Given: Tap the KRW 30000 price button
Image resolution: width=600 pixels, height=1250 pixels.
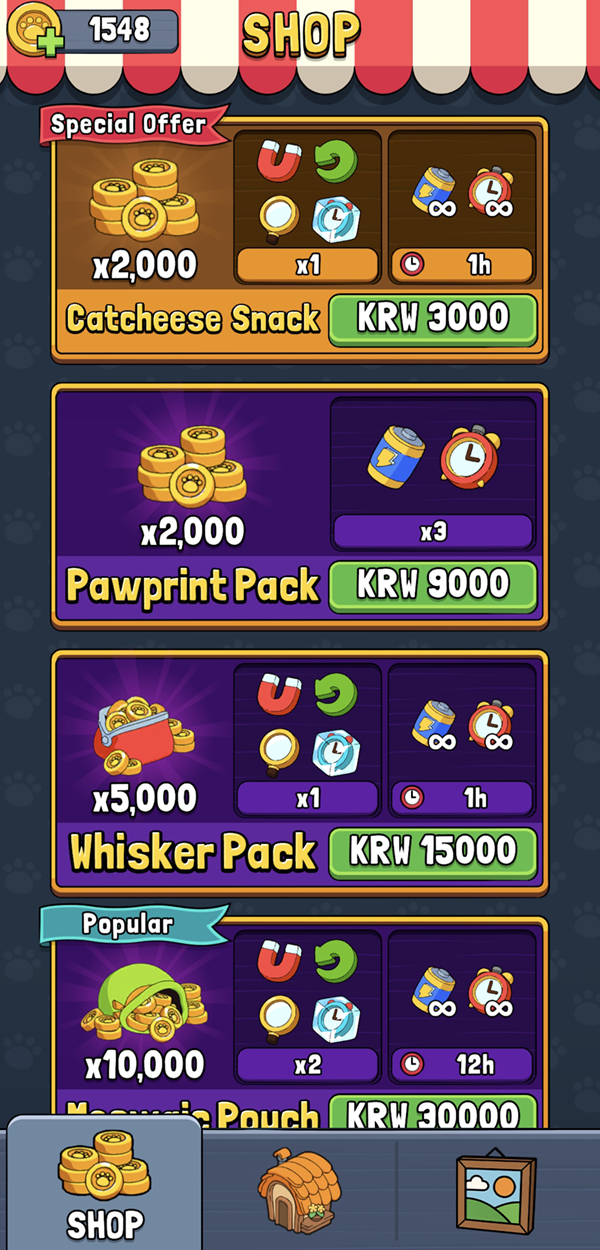Looking at the screenshot, I should (433, 1113).
